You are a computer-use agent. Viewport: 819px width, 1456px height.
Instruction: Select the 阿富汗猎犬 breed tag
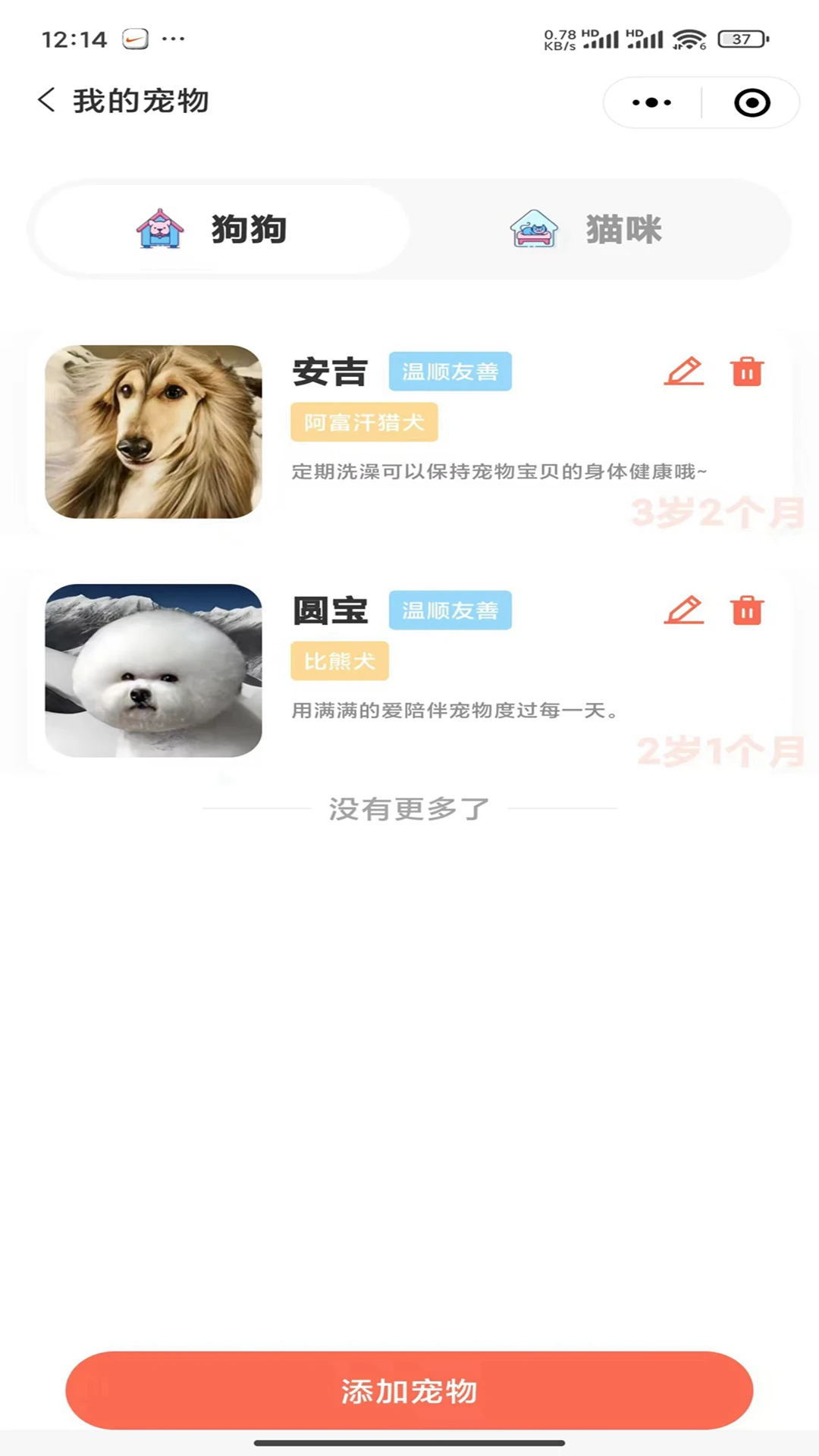tap(364, 422)
